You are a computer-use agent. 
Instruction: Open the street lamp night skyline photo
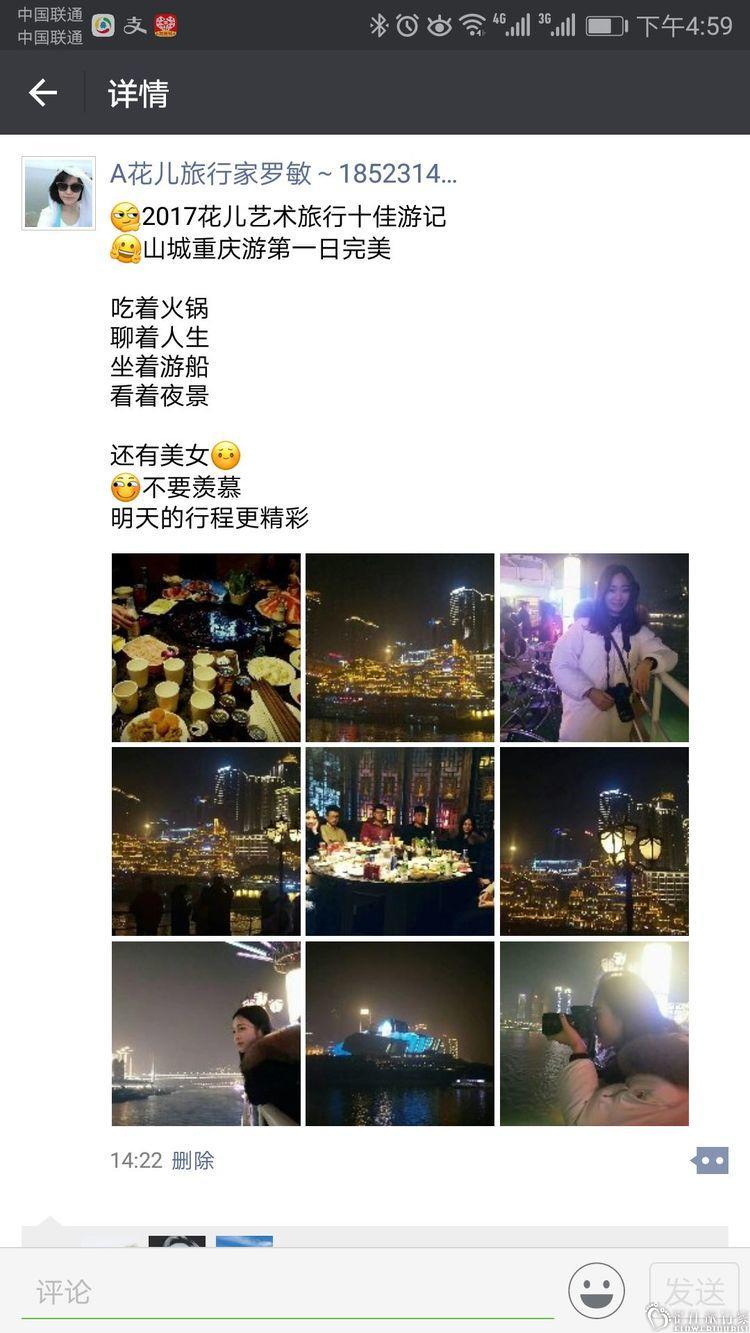coord(594,841)
